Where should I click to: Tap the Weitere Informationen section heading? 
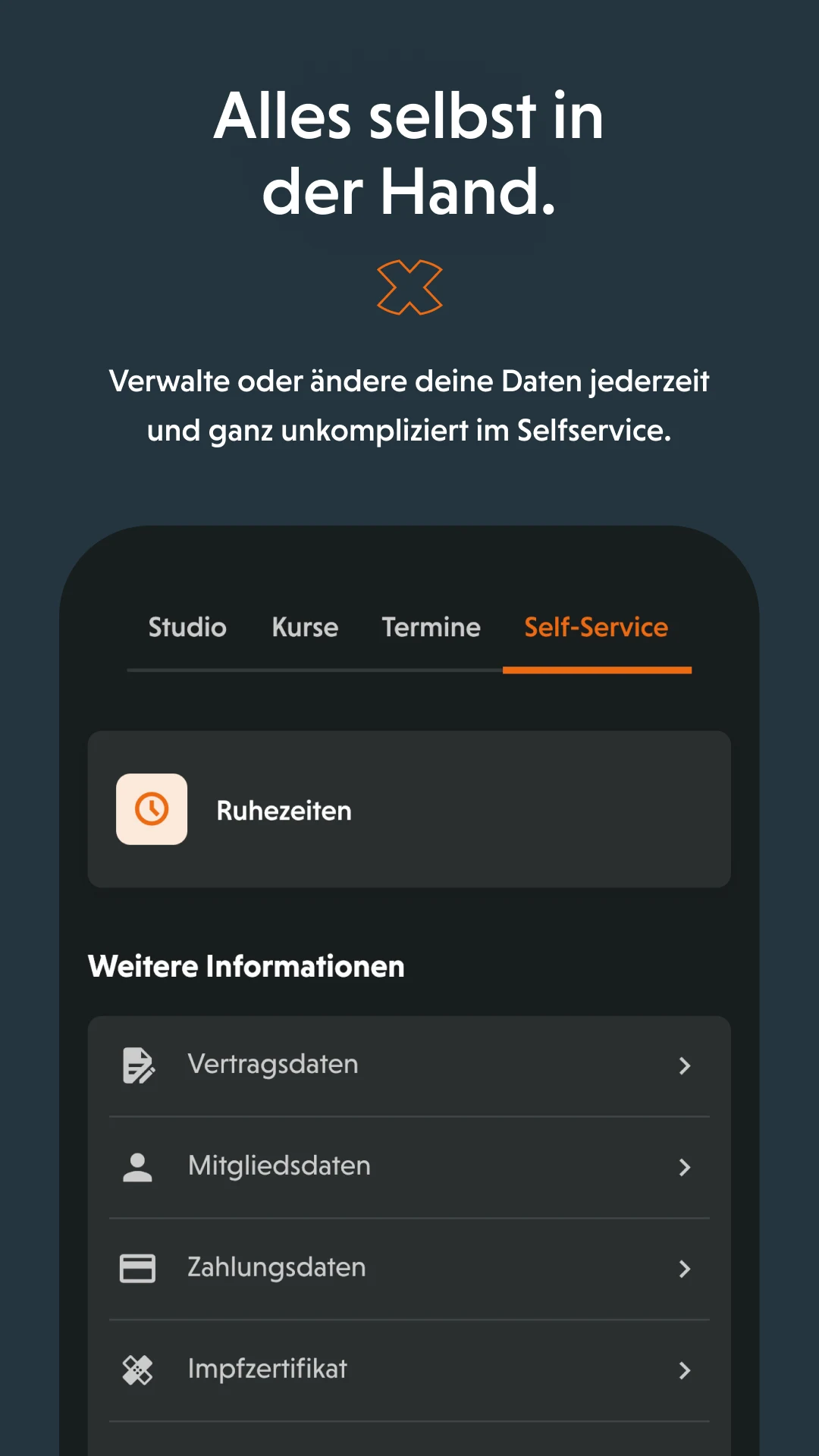point(246,966)
